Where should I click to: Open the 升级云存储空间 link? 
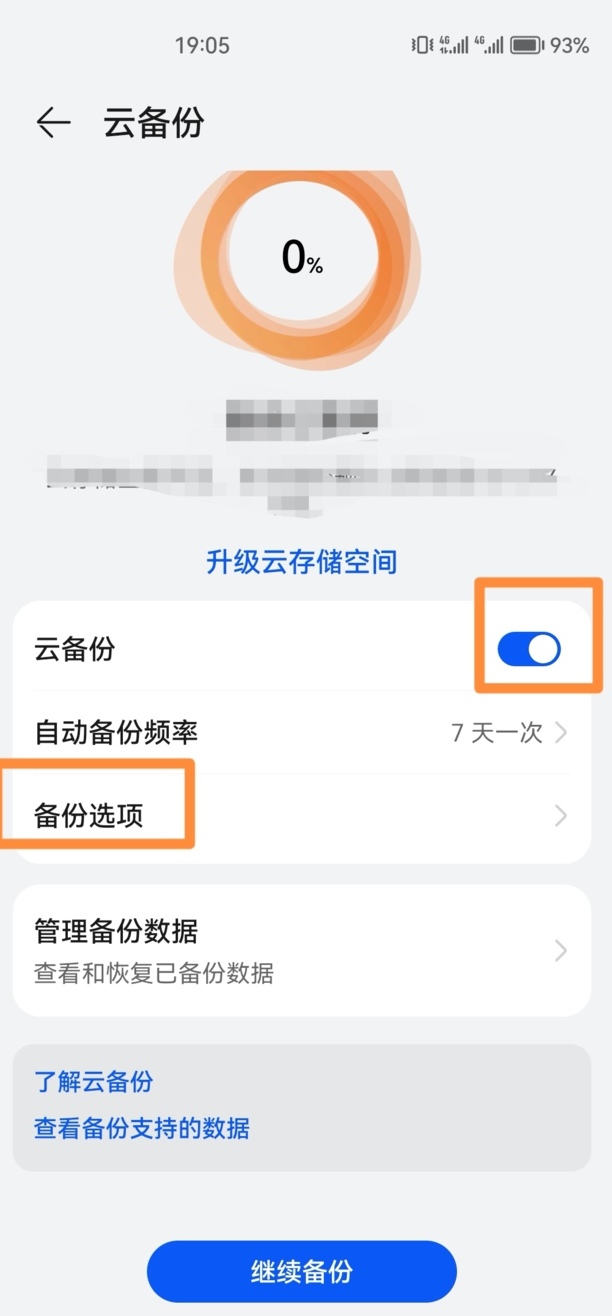click(x=302, y=561)
